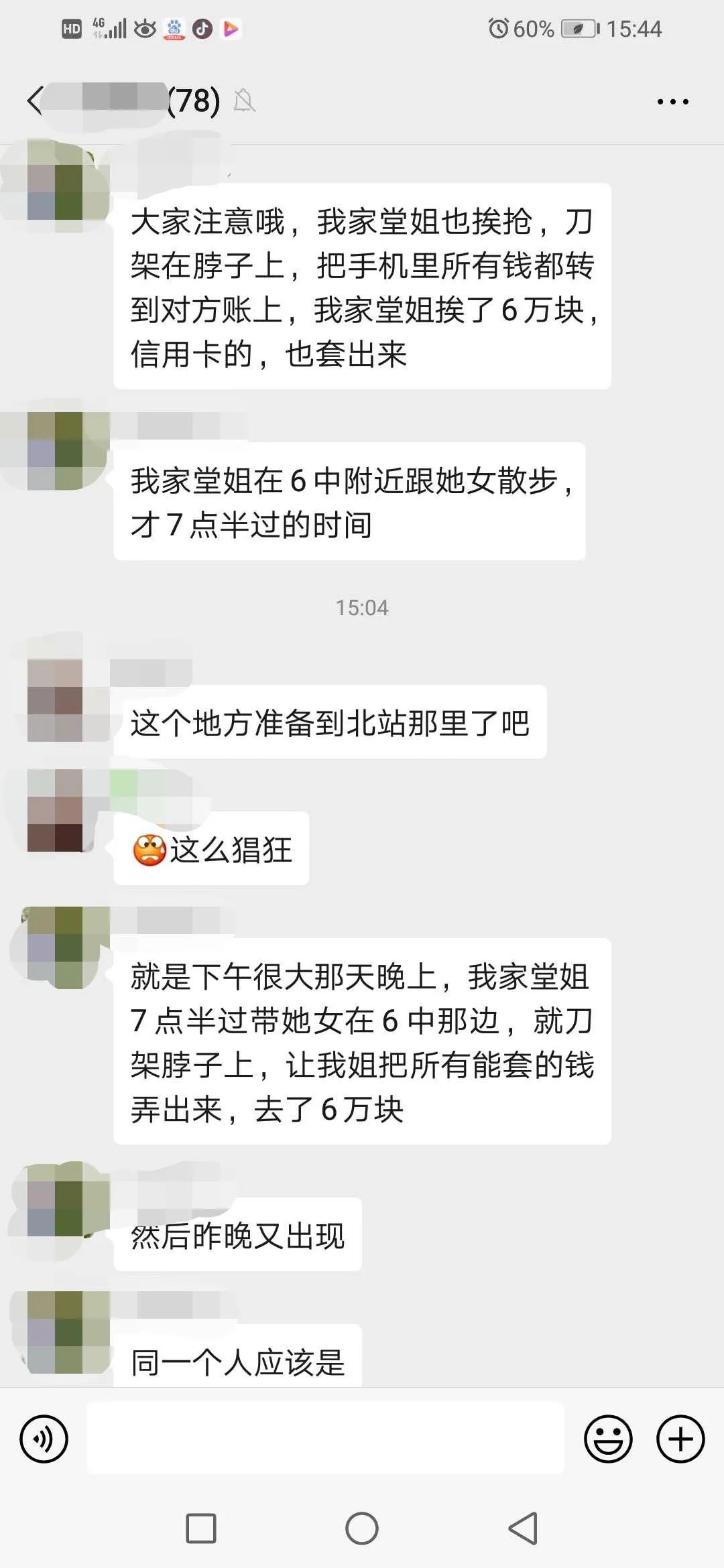Open the plus attachments menu
The width and height of the screenshot is (724, 1568).
click(x=680, y=1439)
